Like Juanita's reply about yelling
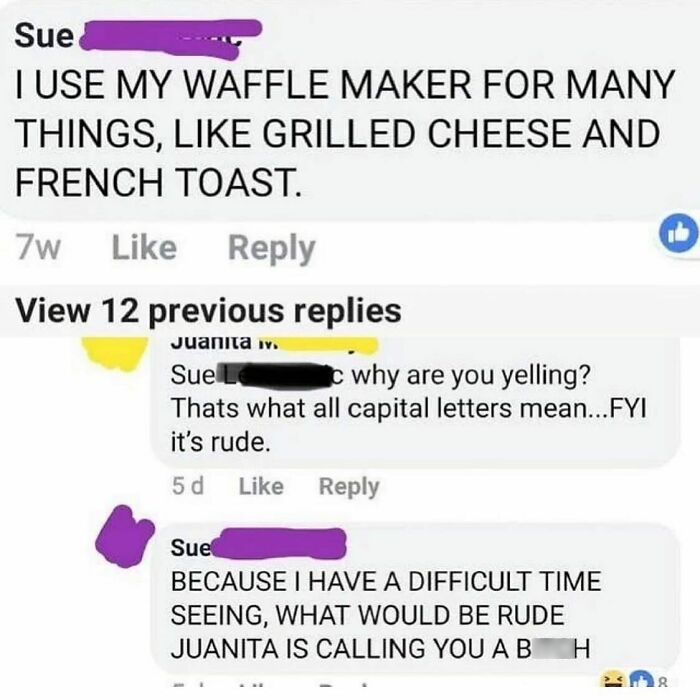 261,487
